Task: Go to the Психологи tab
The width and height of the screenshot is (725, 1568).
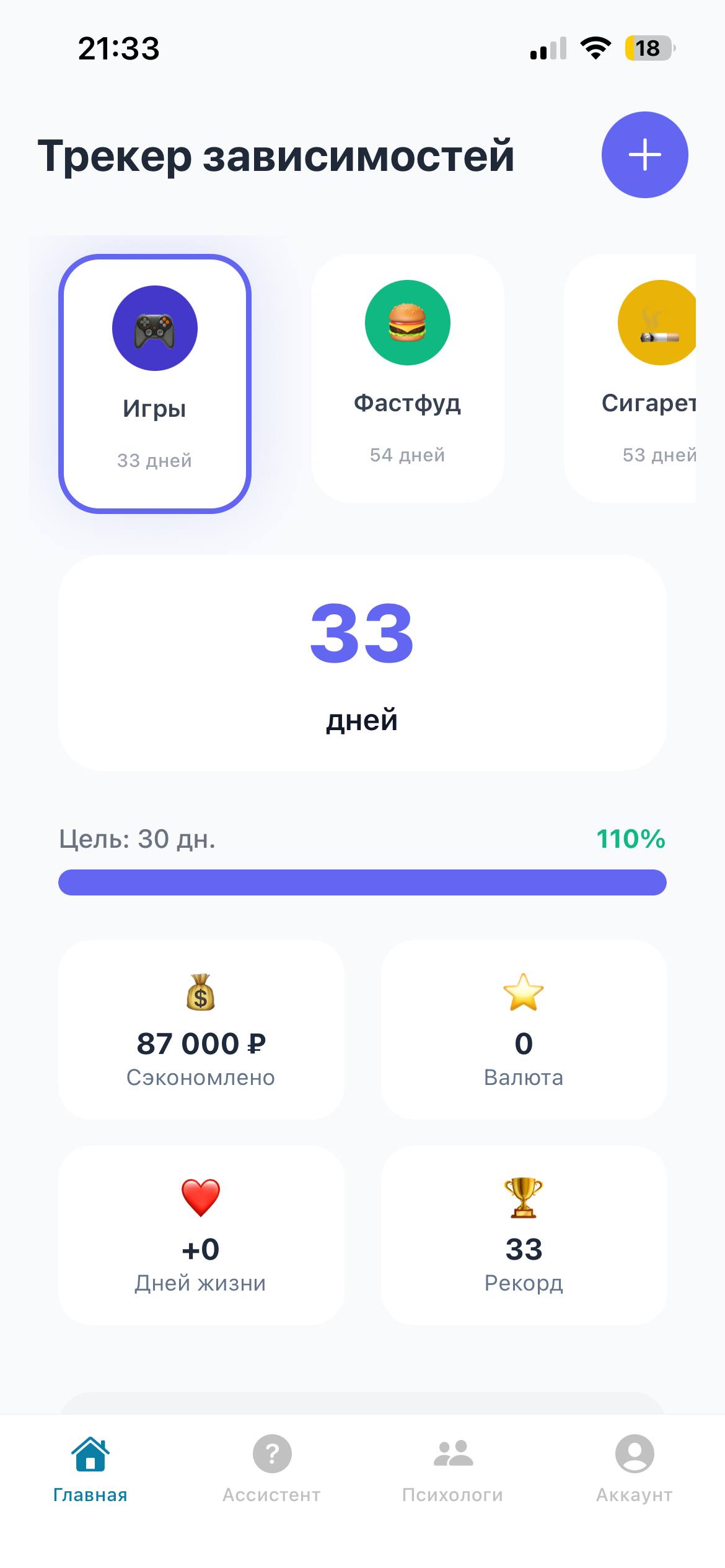Action: tap(452, 1469)
